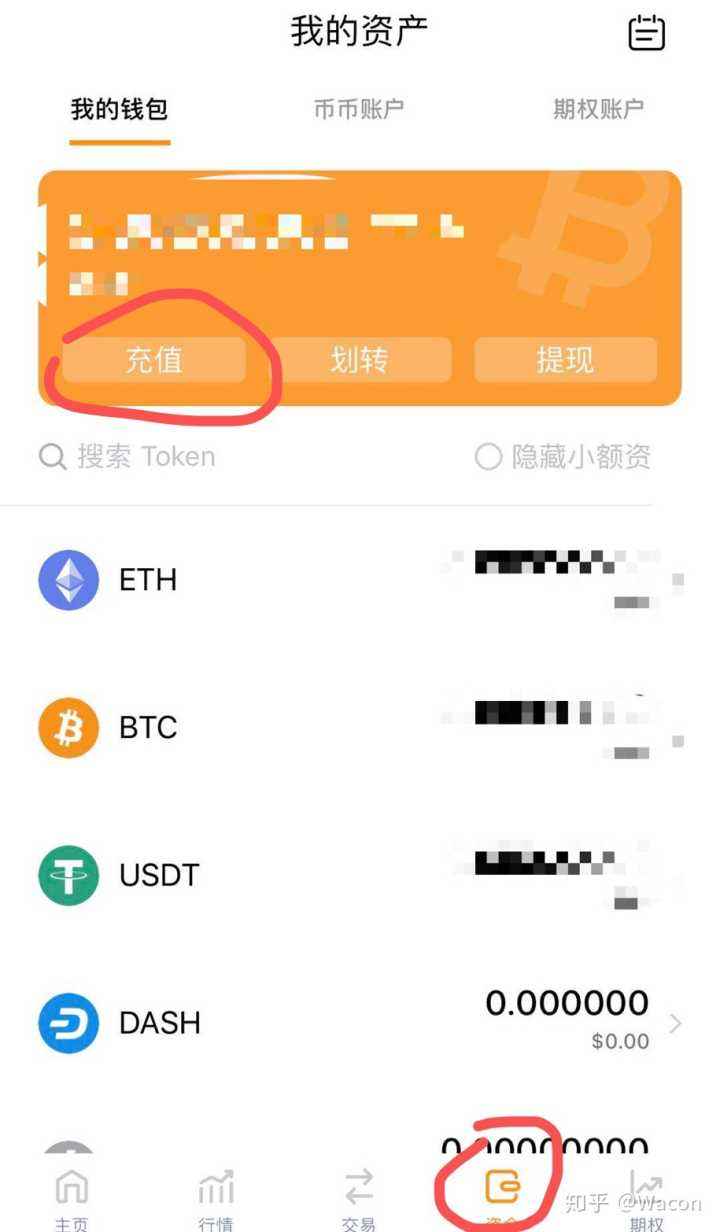Go to the 期权 options tab
The height and width of the screenshot is (1232, 720).
[x=645, y=1195]
